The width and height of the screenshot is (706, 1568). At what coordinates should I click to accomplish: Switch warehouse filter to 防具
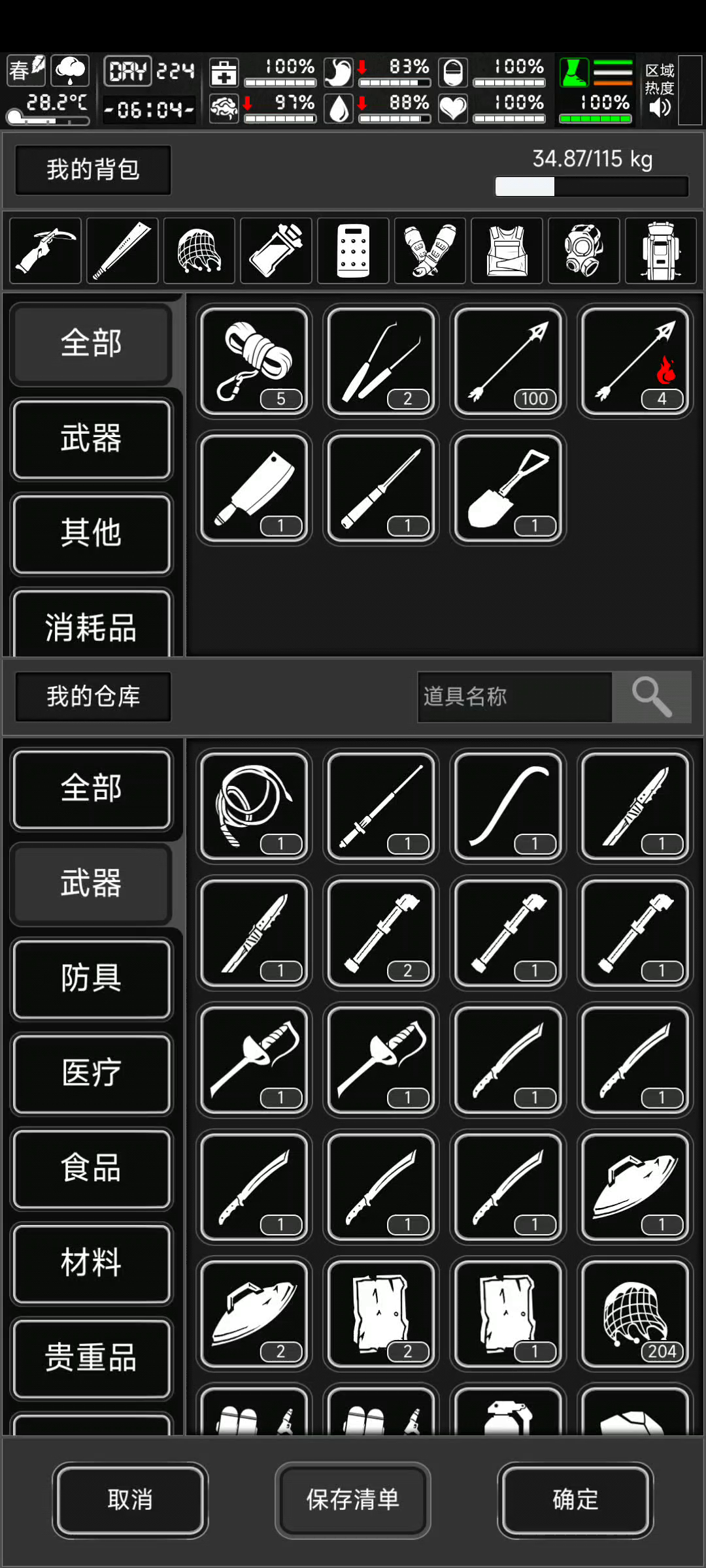pos(92,978)
